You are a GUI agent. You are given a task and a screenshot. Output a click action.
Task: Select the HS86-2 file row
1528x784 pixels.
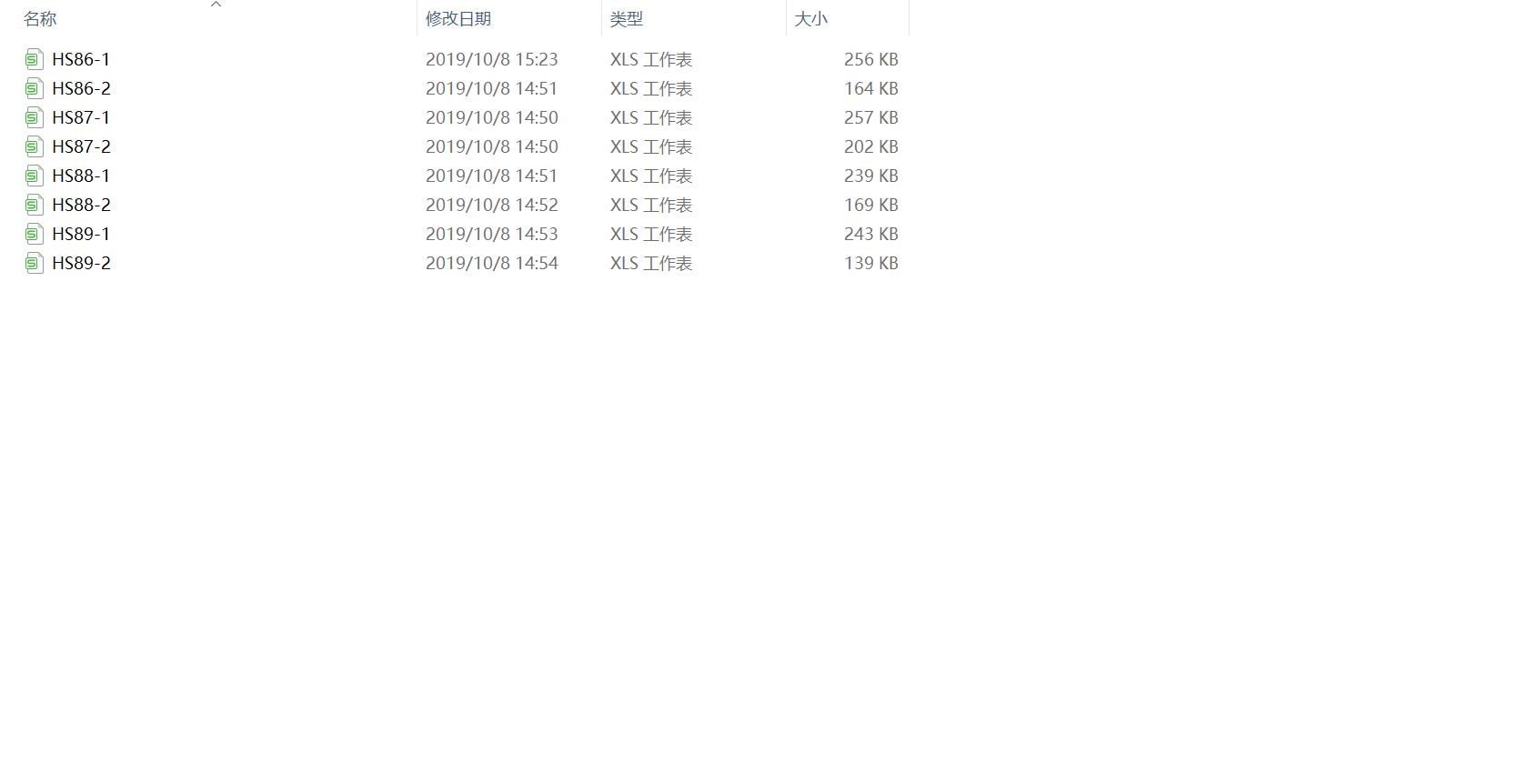click(x=81, y=88)
